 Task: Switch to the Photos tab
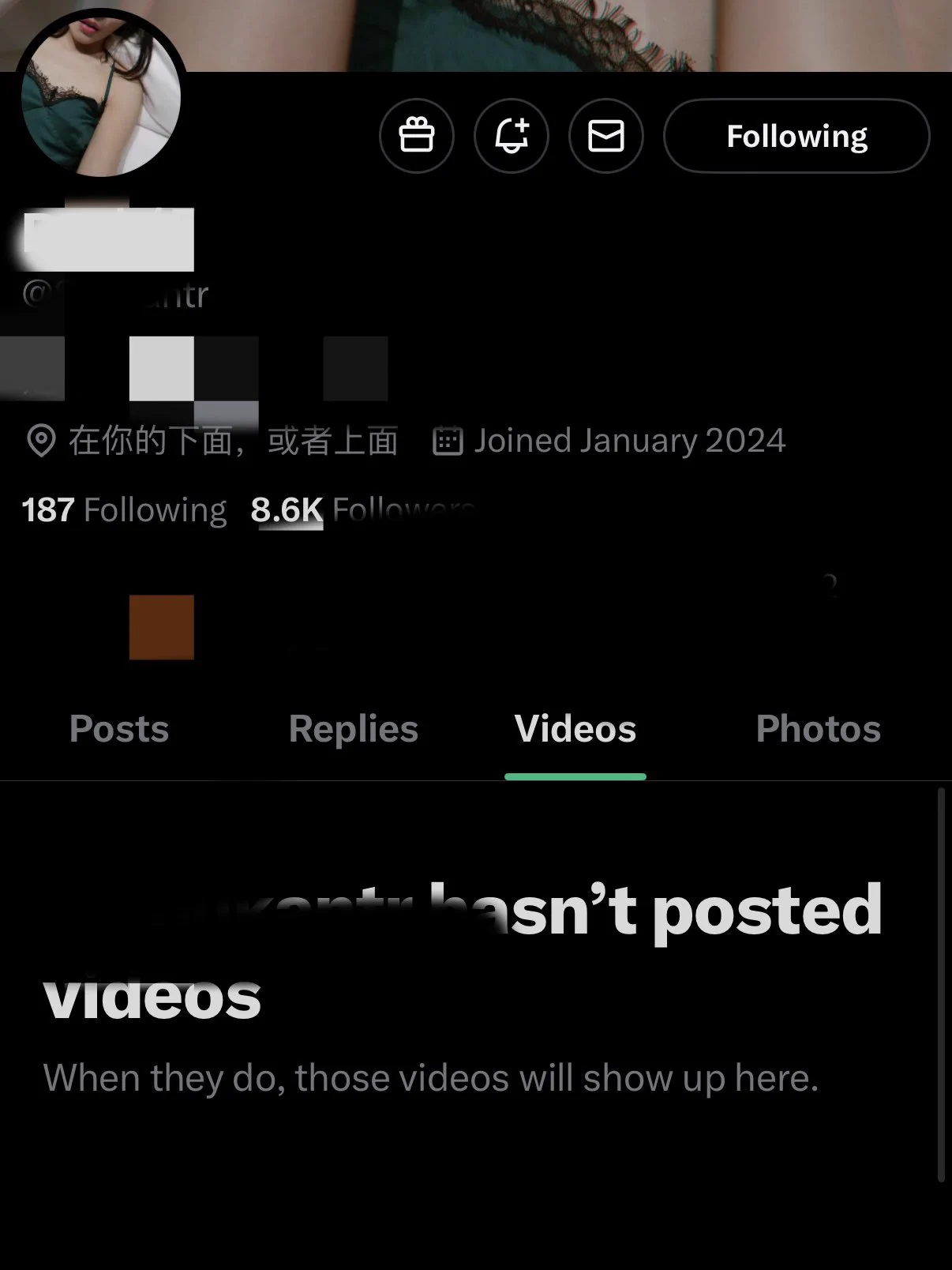(818, 729)
